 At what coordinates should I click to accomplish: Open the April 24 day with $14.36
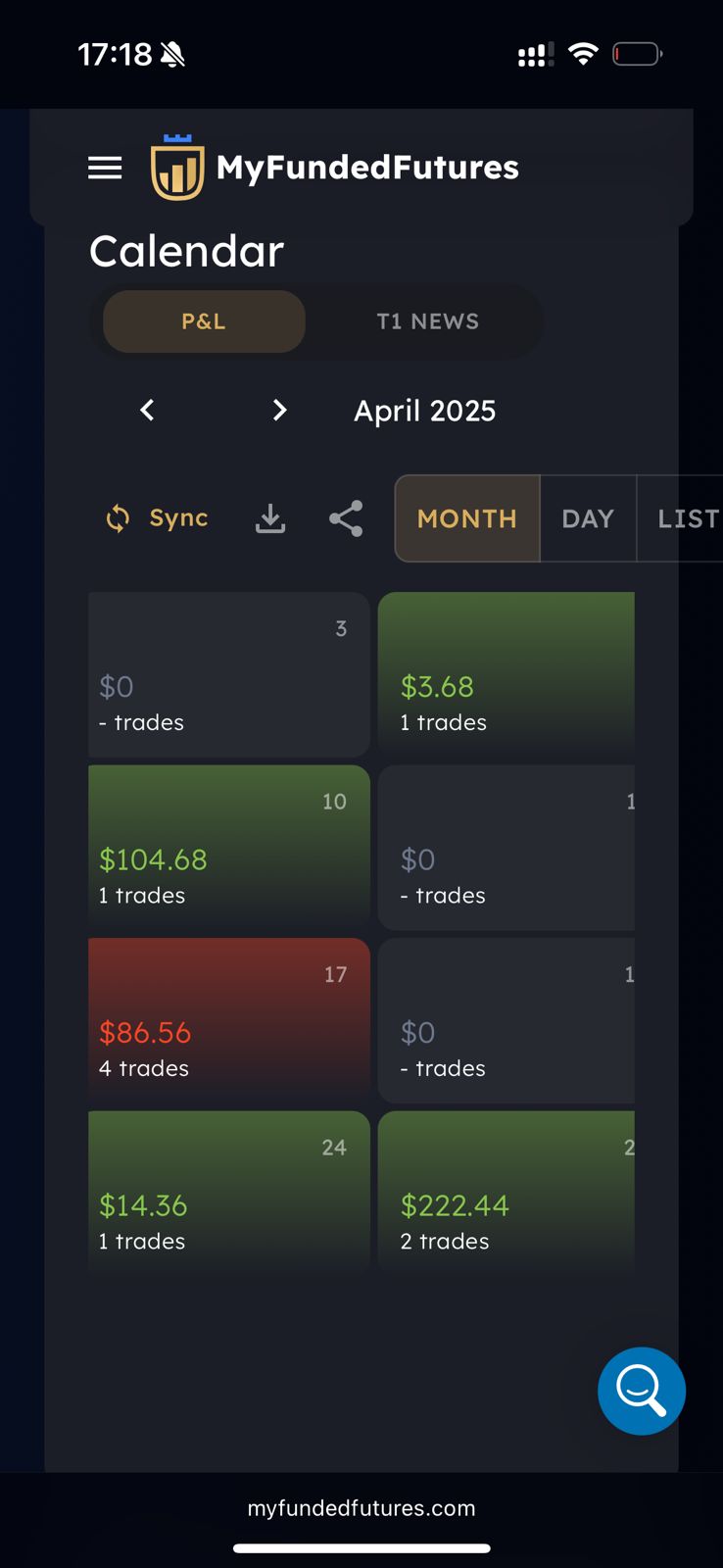coord(228,1193)
